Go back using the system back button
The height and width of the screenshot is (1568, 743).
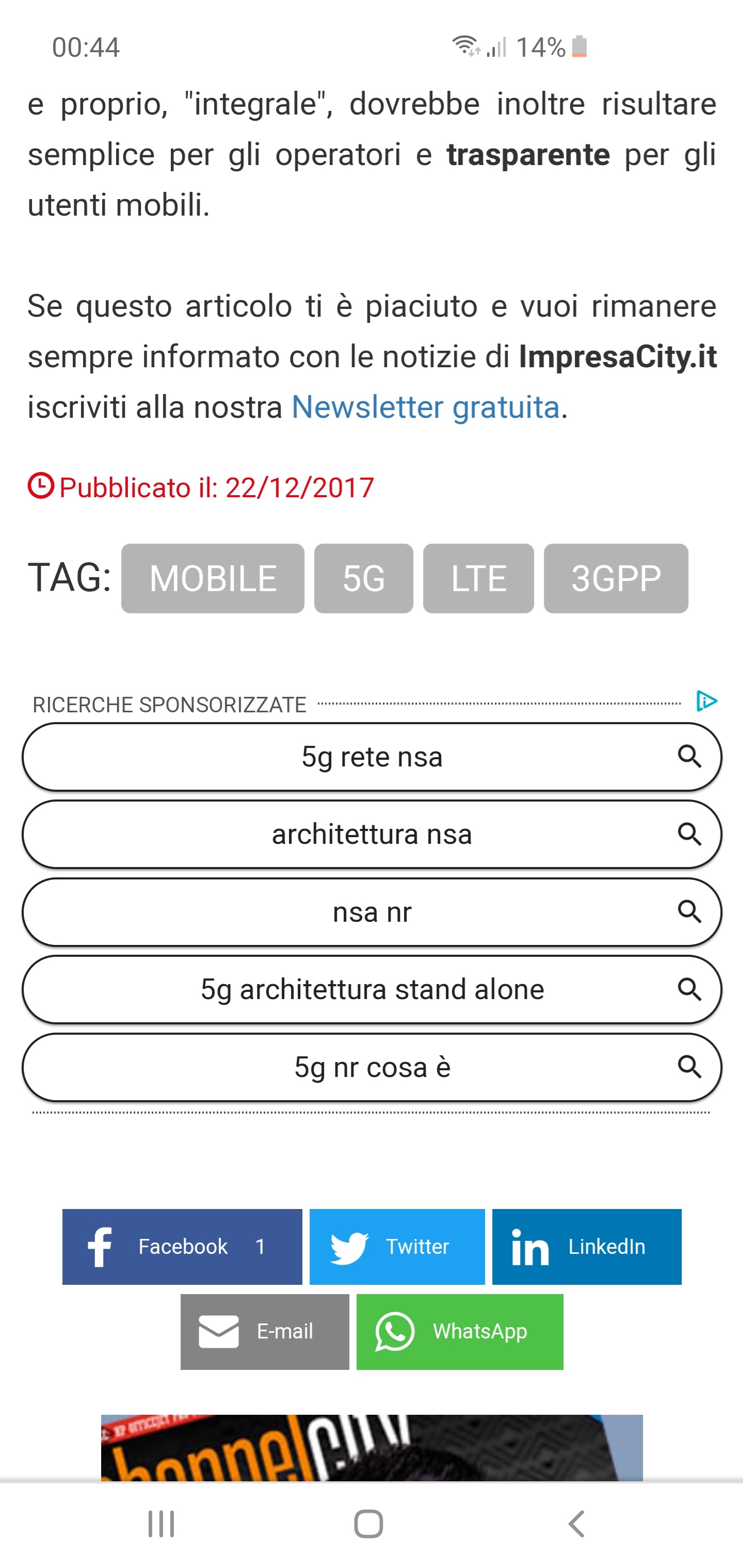pyautogui.click(x=576, y=1524)
